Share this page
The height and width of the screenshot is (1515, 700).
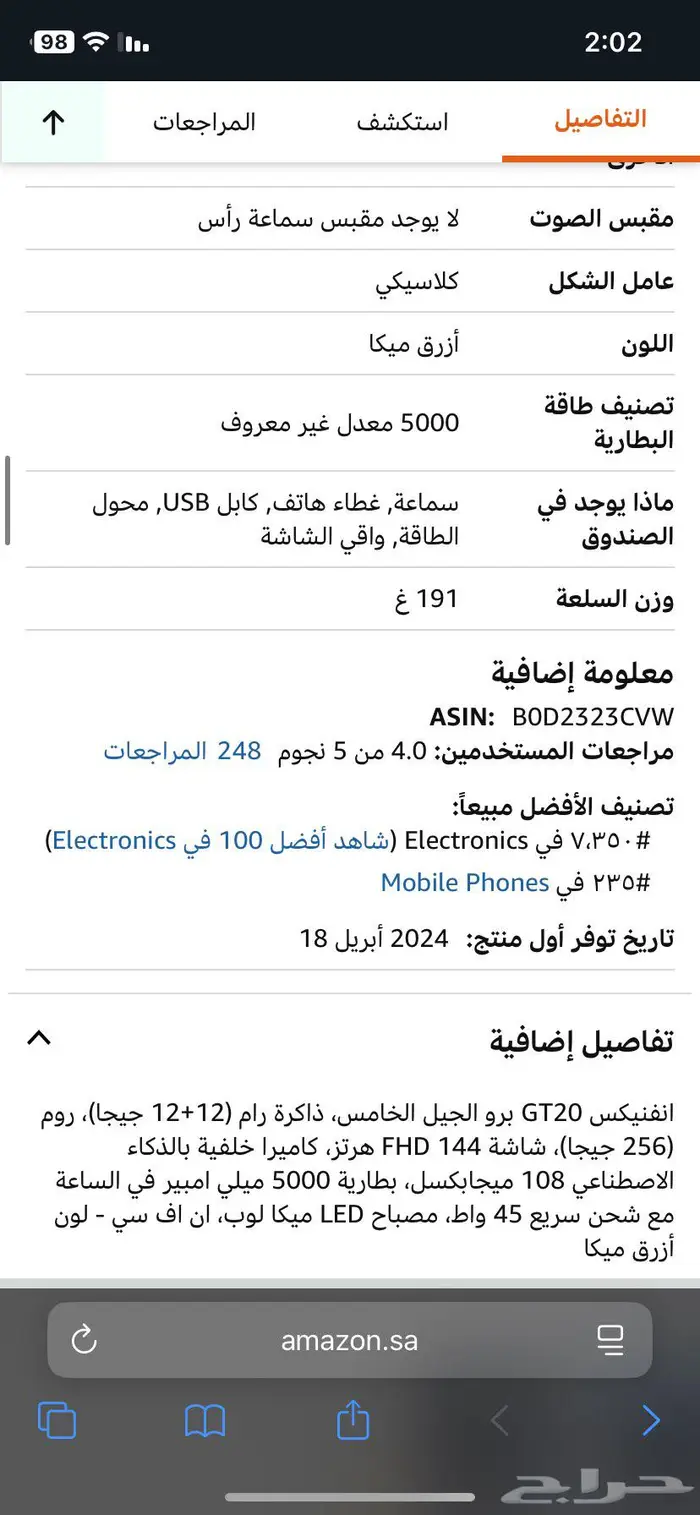(353, 1420)
